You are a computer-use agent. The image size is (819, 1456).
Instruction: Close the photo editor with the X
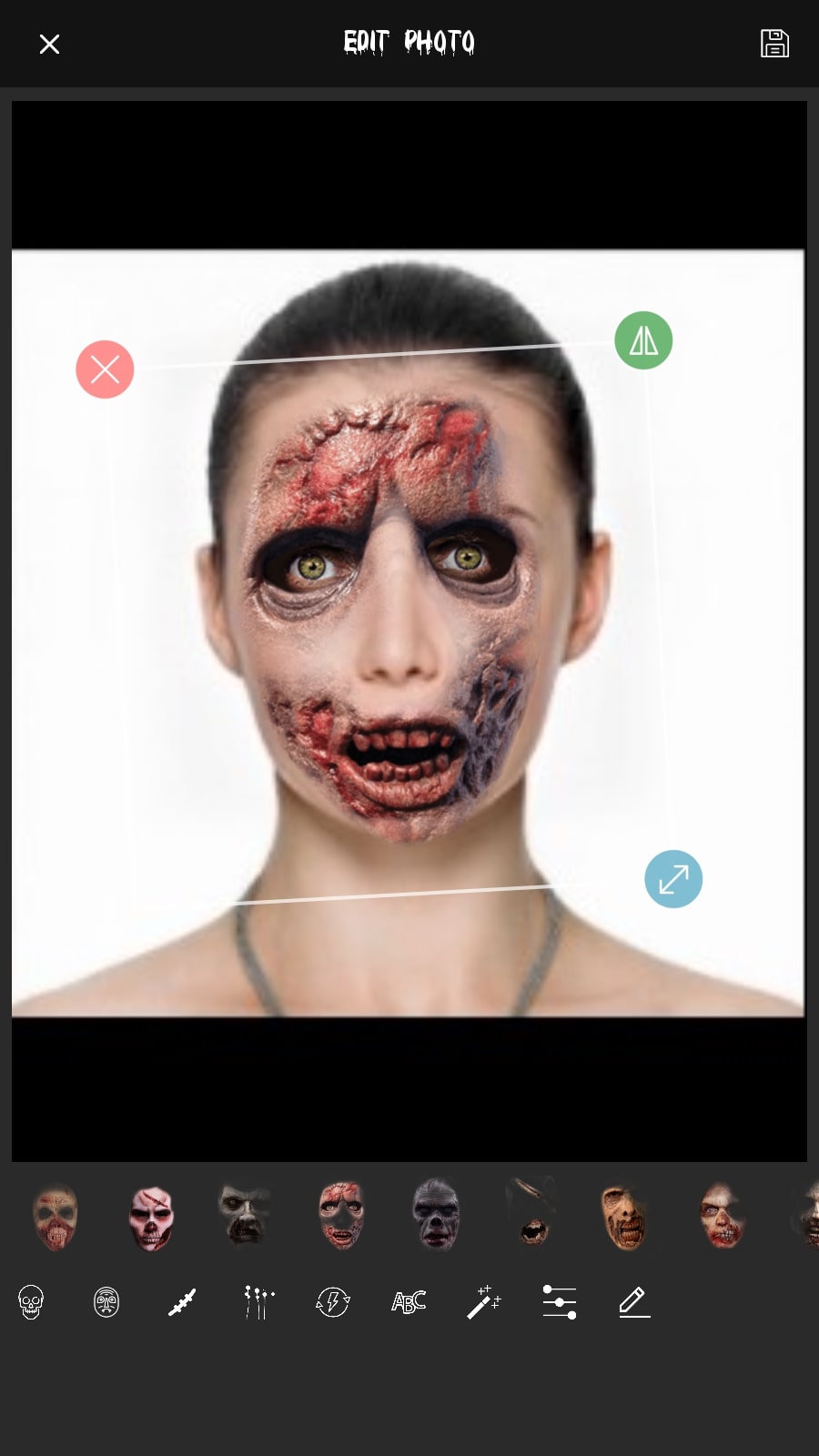pos(49,44)
